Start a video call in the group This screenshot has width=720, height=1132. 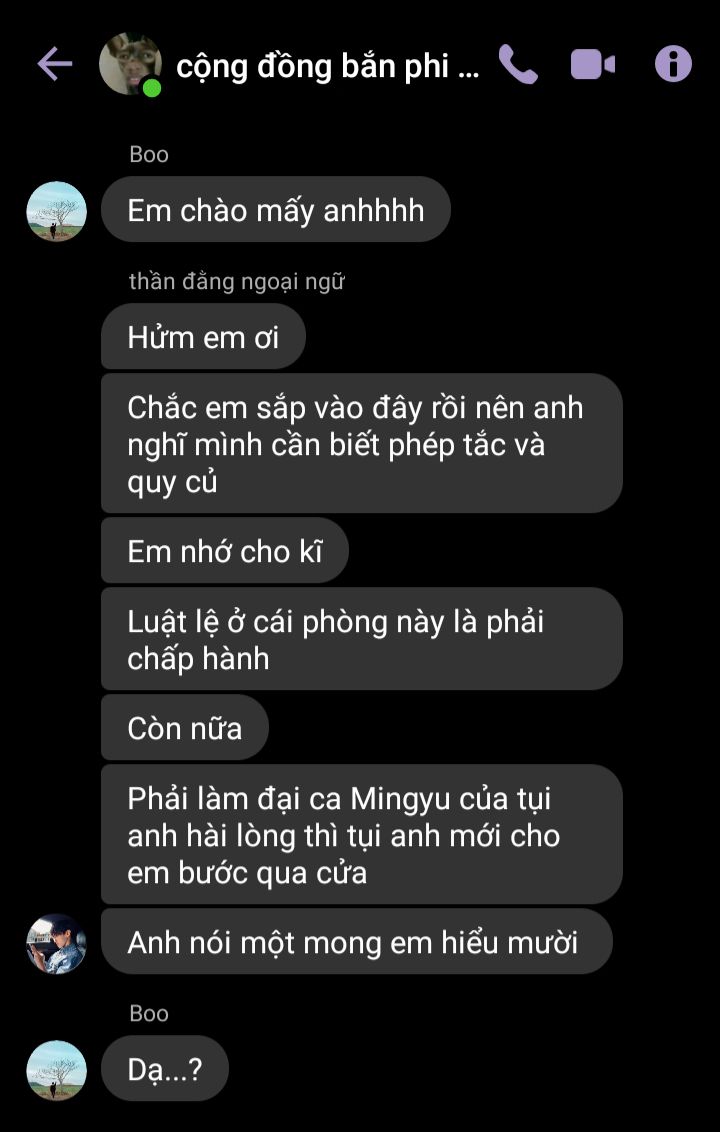pos(593,65)
